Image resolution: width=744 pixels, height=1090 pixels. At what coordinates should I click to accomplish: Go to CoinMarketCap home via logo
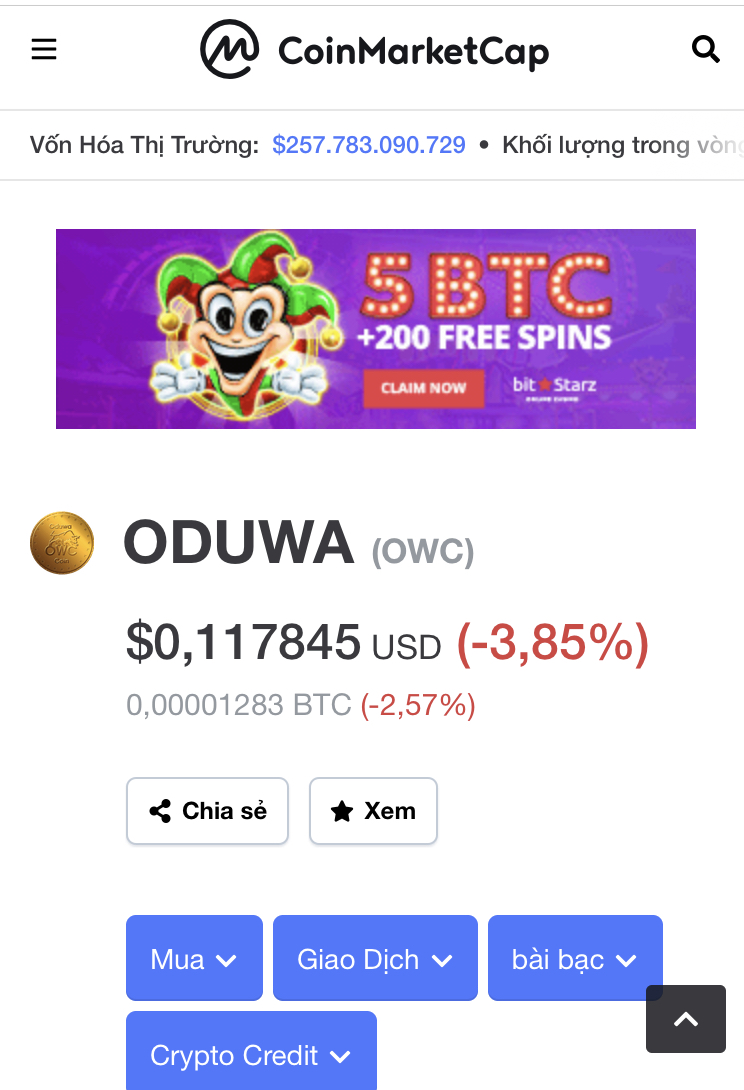[x=374, y=50]
